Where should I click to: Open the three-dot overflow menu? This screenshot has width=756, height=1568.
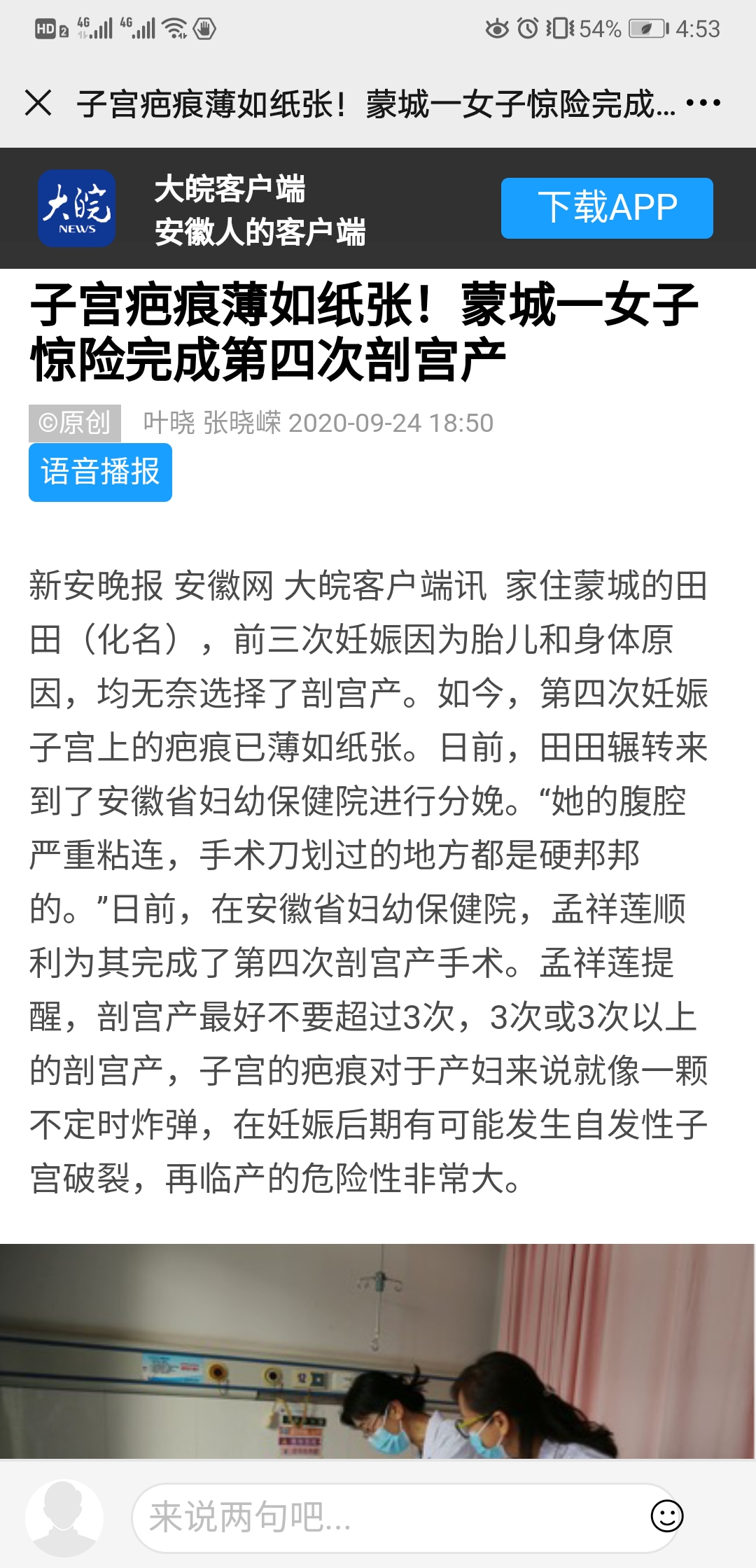[x=703, y=103]
